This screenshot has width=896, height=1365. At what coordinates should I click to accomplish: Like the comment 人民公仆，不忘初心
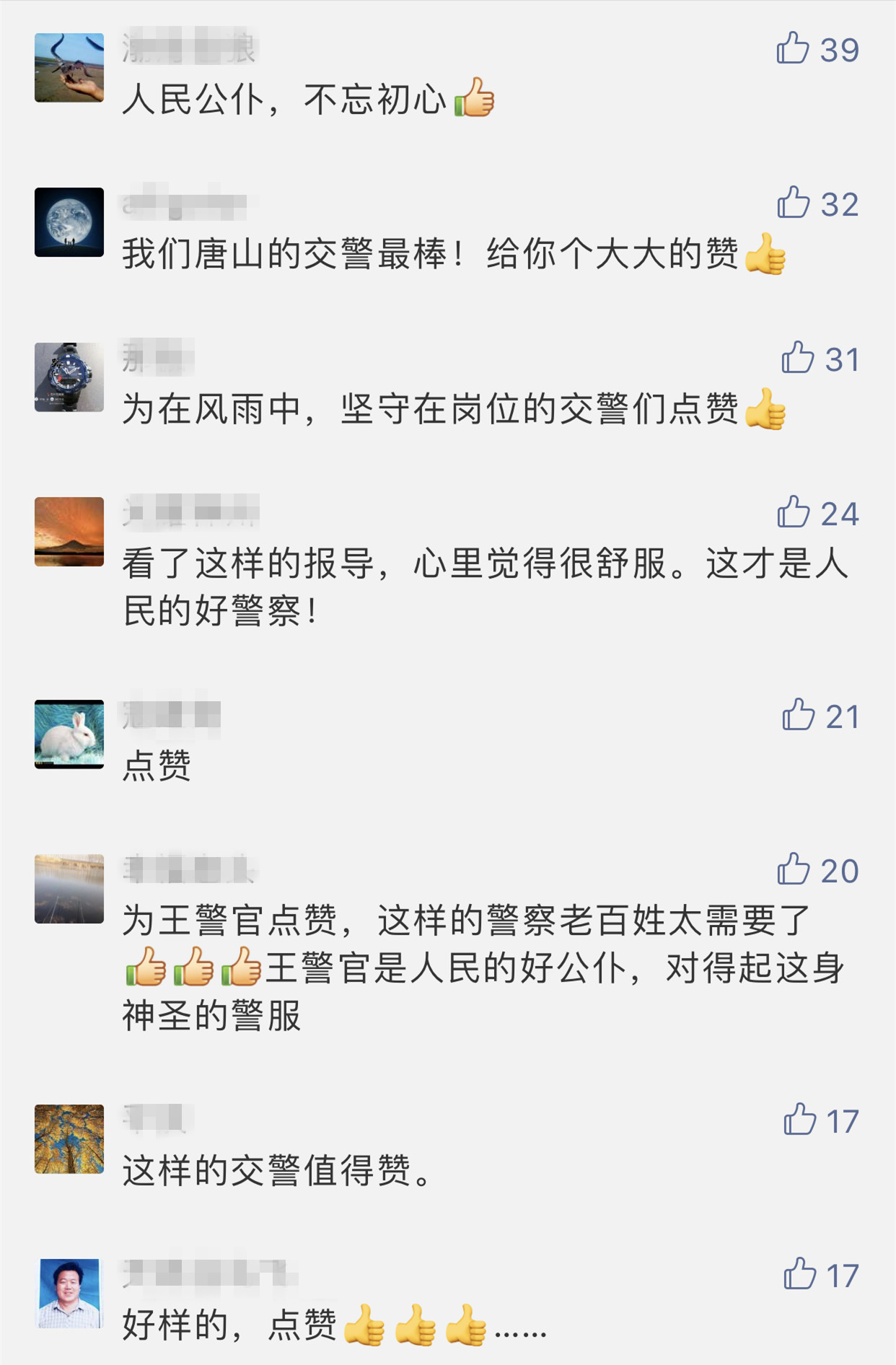coord(793,49)
